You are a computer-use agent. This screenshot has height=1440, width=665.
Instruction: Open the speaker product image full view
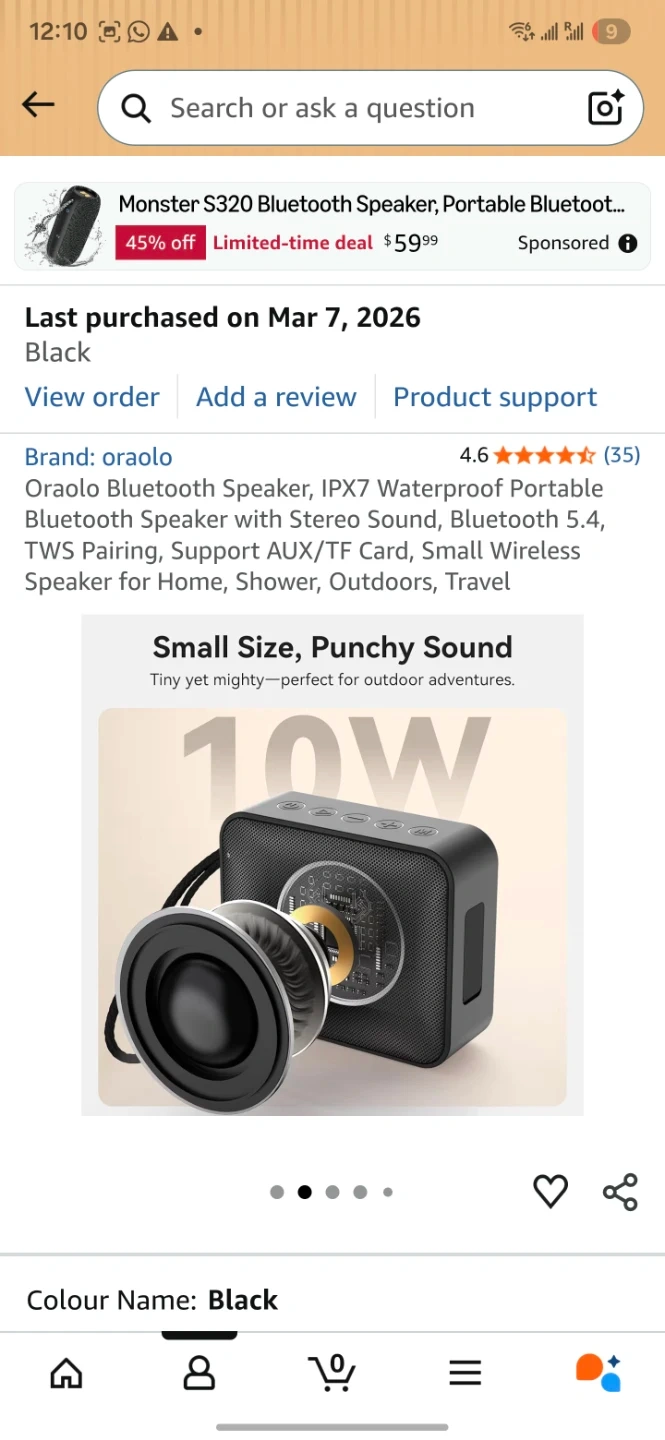click(x=332, y=865)
